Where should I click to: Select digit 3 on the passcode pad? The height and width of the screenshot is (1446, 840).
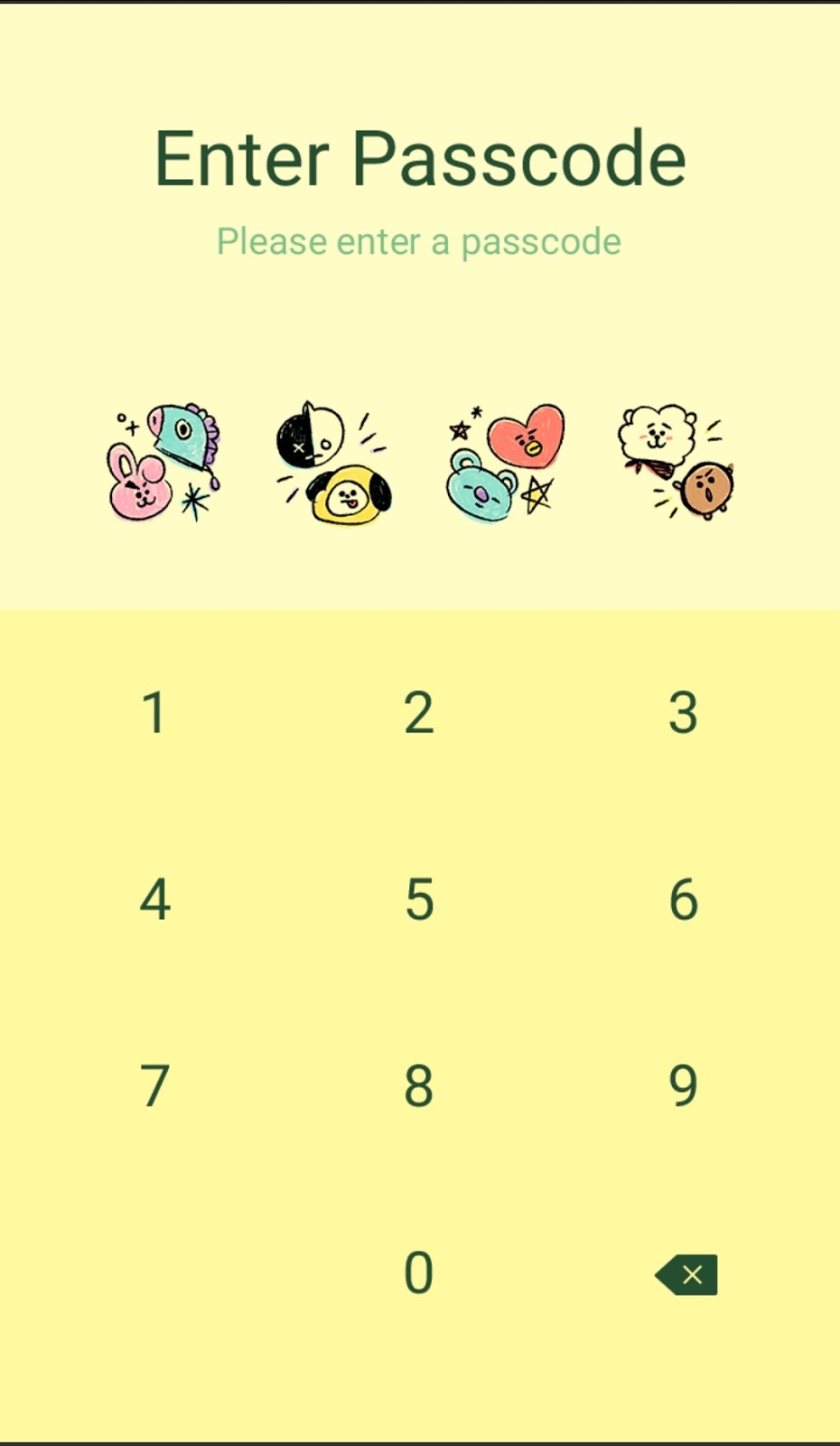[x=683, y=712]
